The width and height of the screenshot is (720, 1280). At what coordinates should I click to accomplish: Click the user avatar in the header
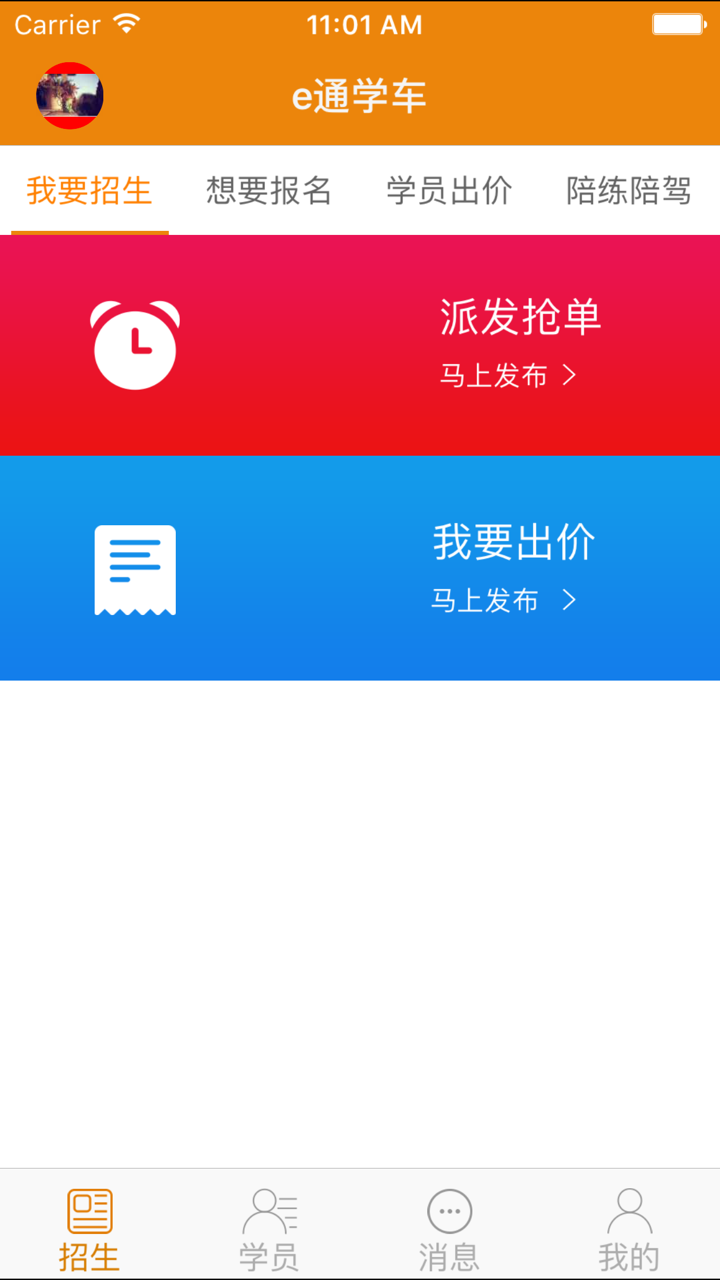[x=71, y=95]
